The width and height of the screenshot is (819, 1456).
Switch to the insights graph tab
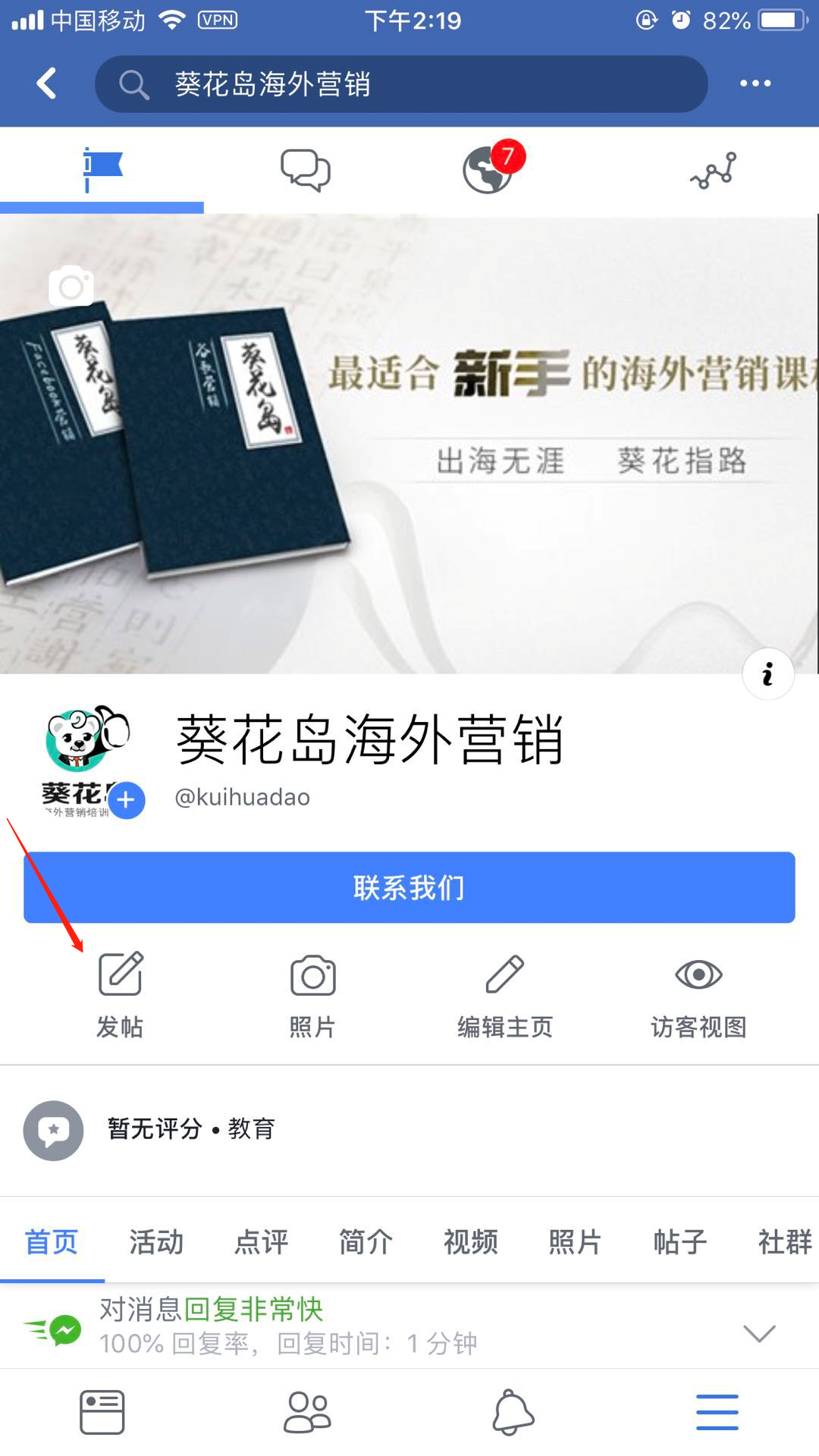pyautogui.click(x=714, y=170)
